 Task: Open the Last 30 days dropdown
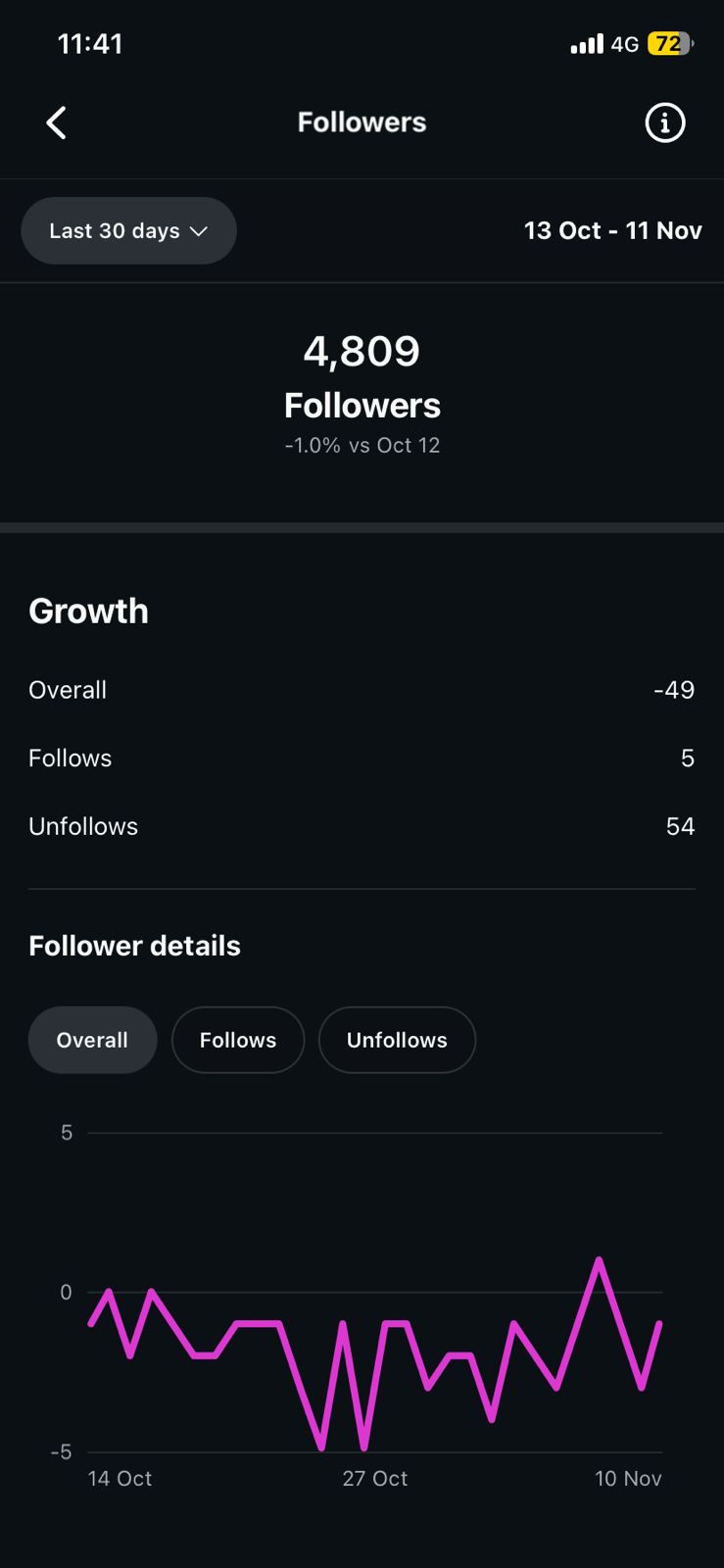(x=128, y=230)
